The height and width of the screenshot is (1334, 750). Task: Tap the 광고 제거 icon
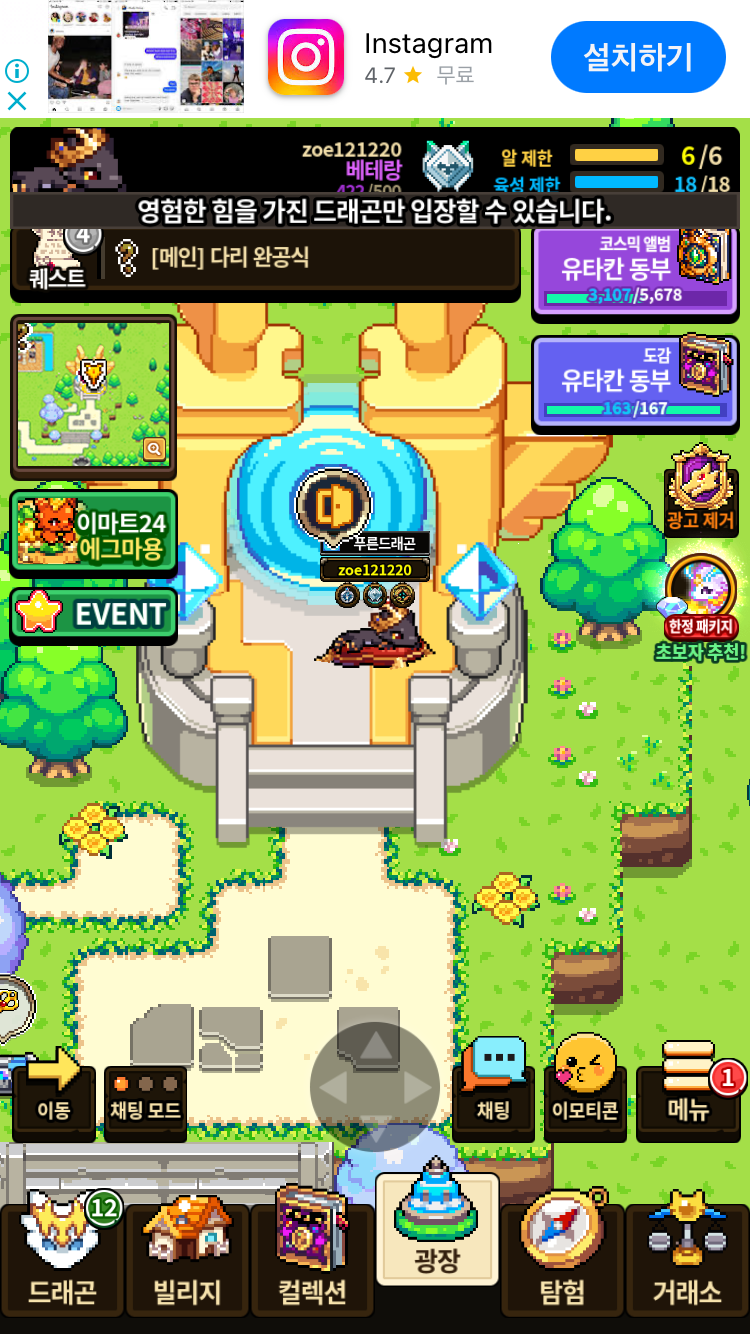701,490
